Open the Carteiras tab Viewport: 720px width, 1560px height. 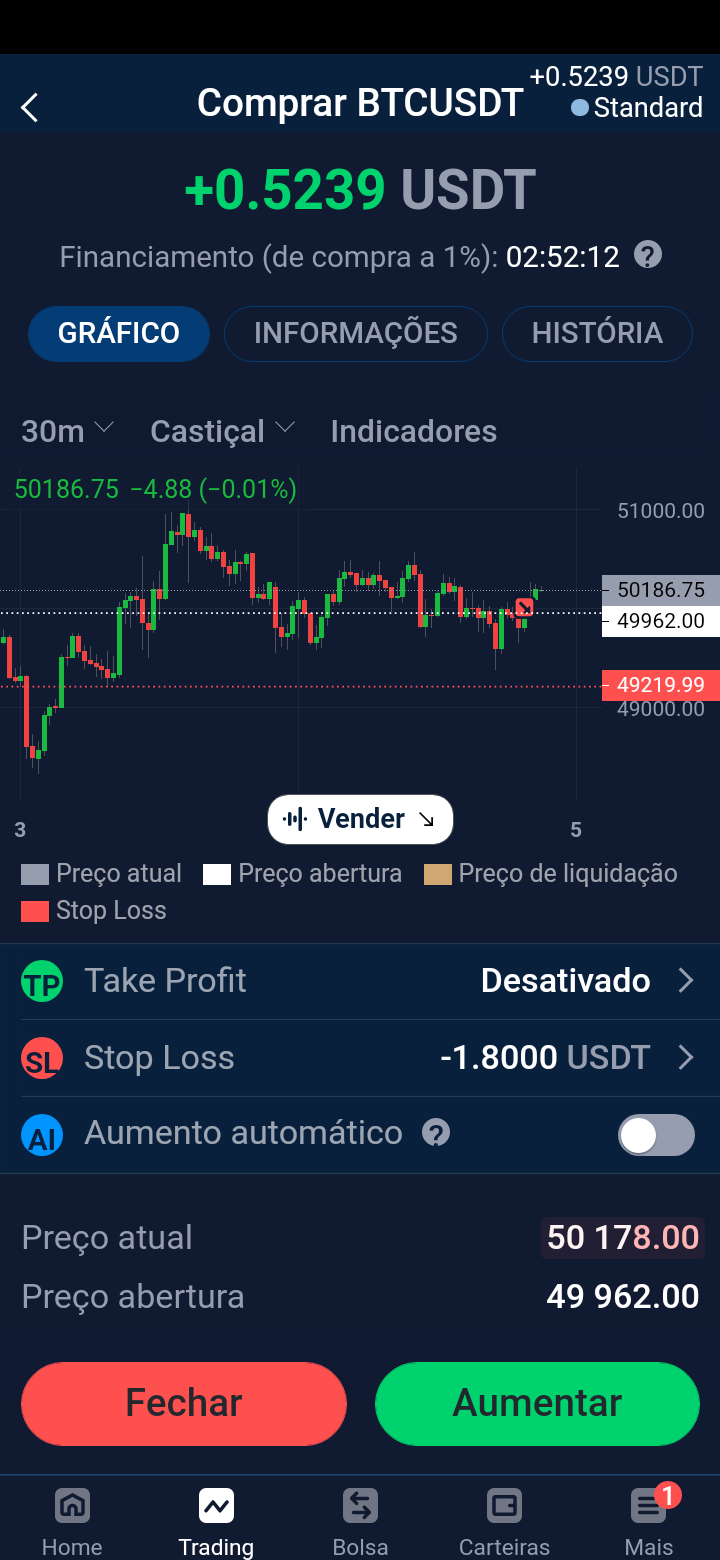[x=504, y=1520]
